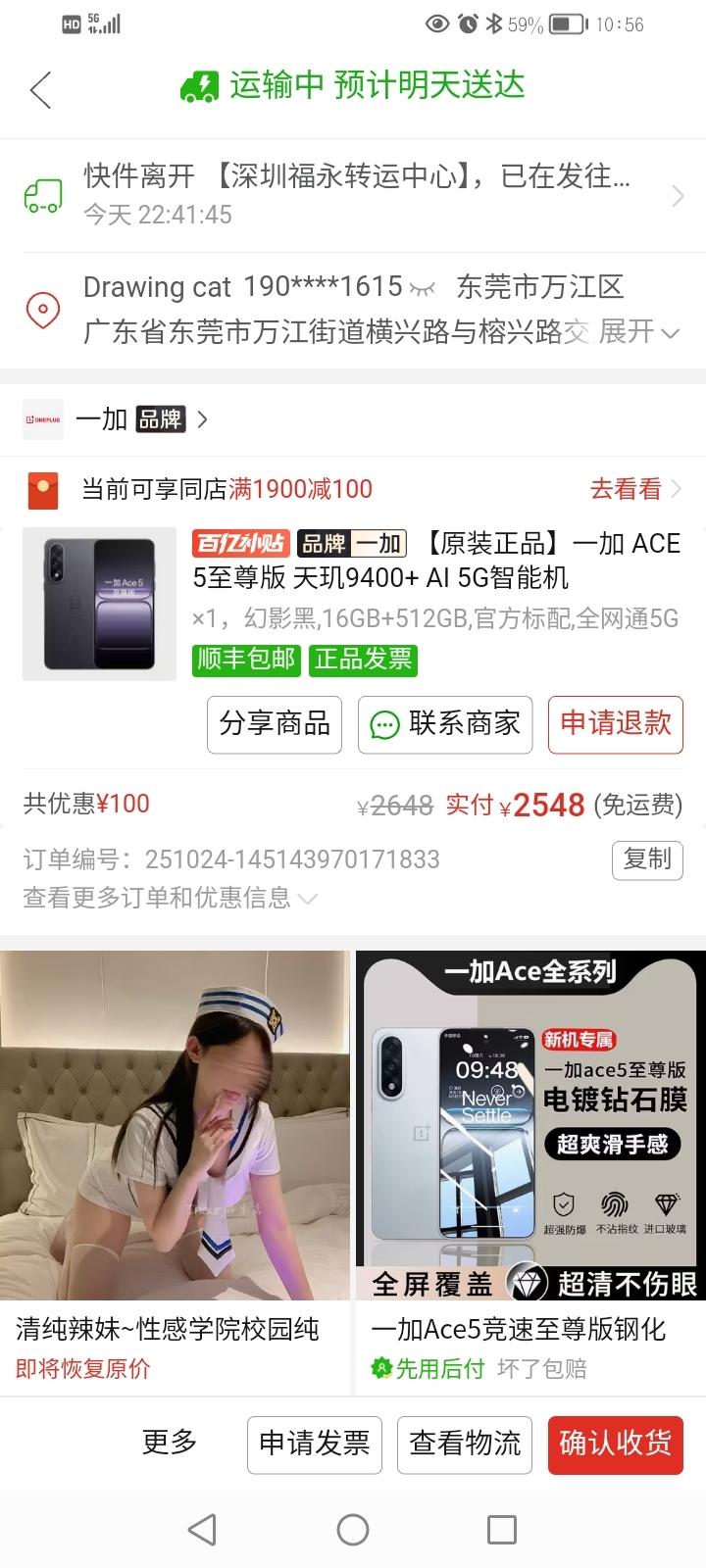Go to the system home screen
Viewport: 706px width, 1568px height.
click(x=352, y=1530)
